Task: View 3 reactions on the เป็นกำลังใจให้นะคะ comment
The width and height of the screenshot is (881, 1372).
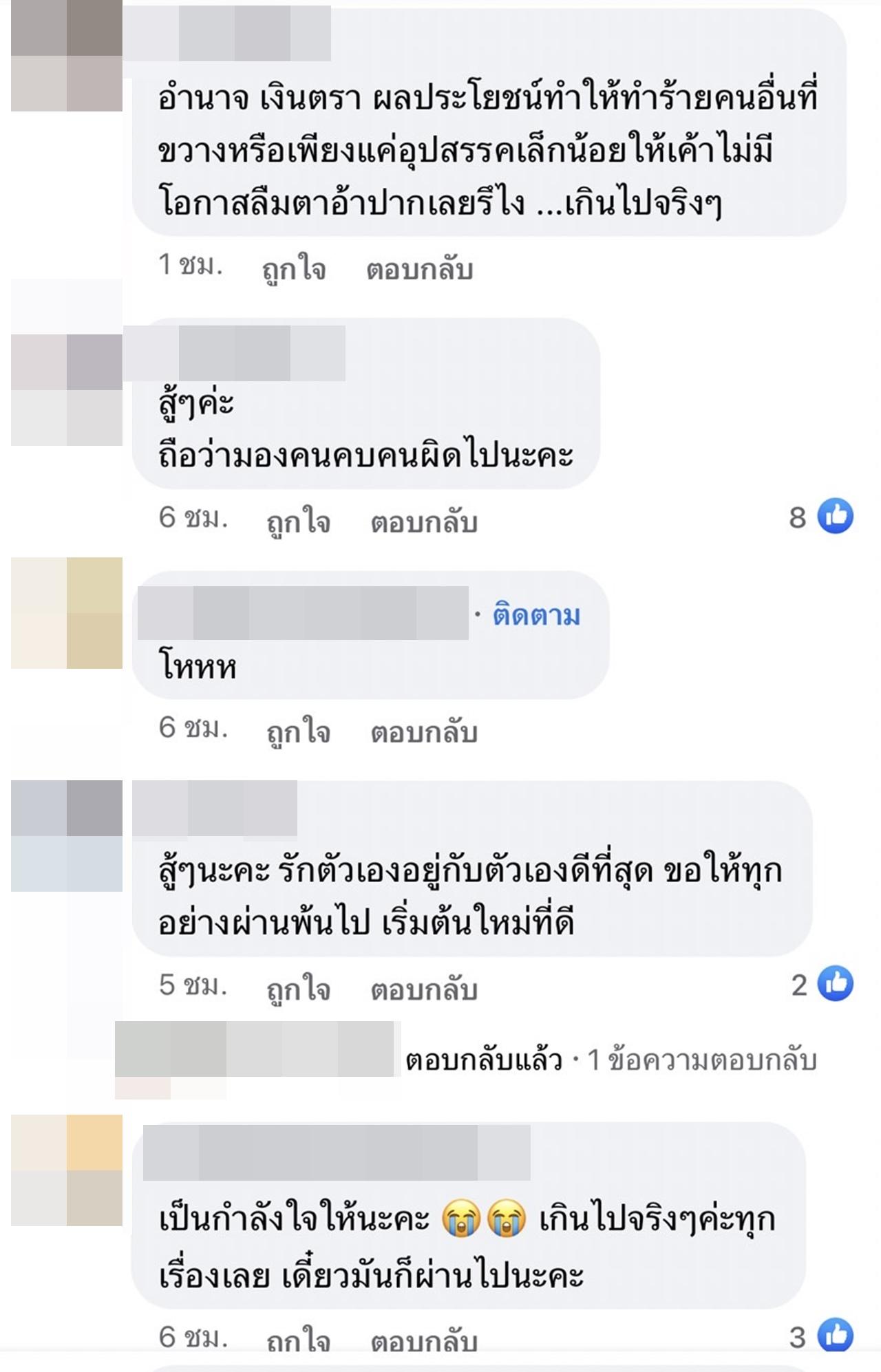Action: click(822, 1336)
